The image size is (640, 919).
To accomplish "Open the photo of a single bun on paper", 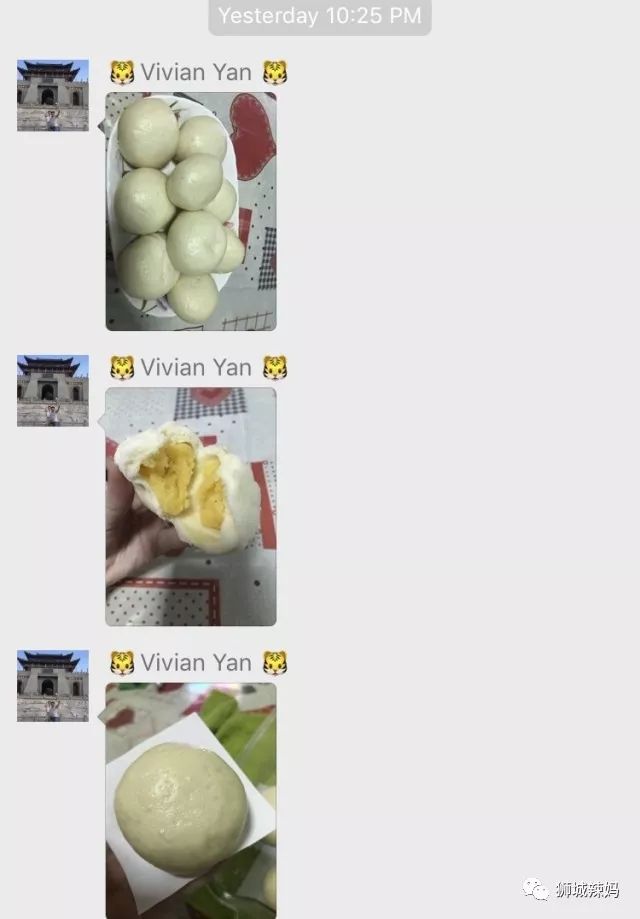I will click(x=191, y=800).
